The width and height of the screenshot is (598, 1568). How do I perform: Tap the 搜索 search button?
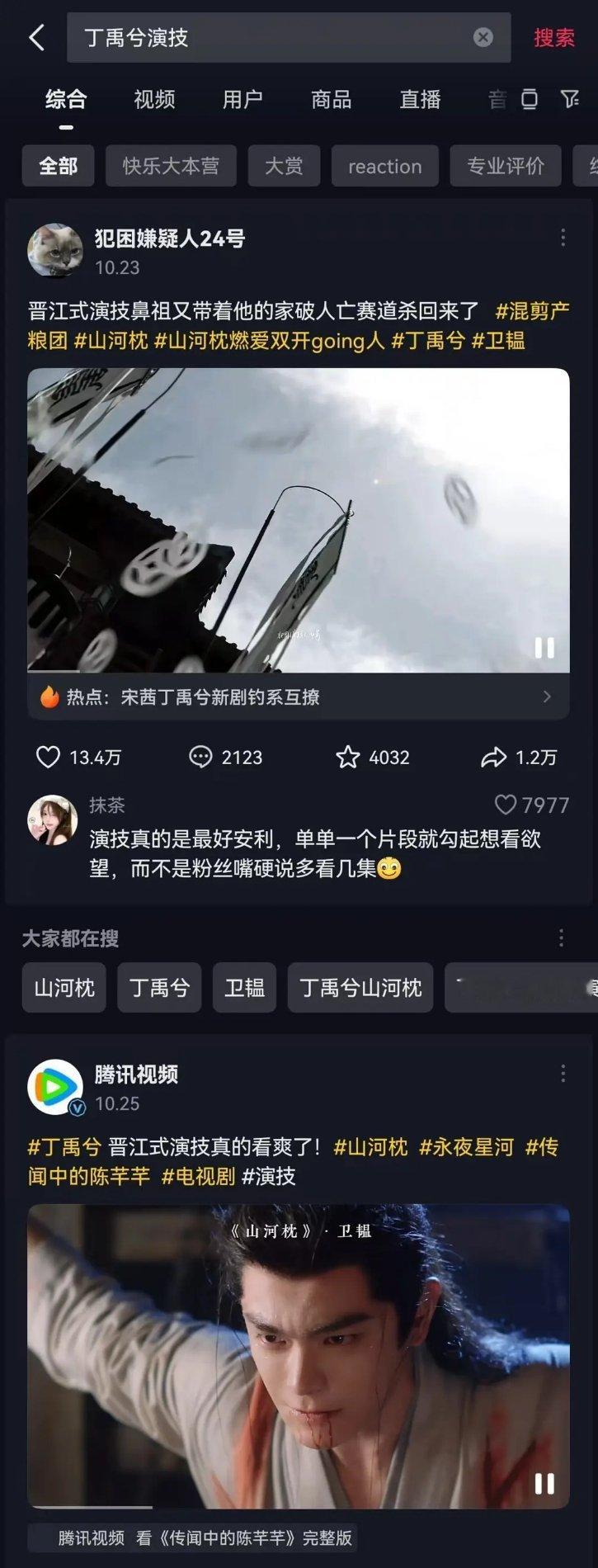(554, 38)
